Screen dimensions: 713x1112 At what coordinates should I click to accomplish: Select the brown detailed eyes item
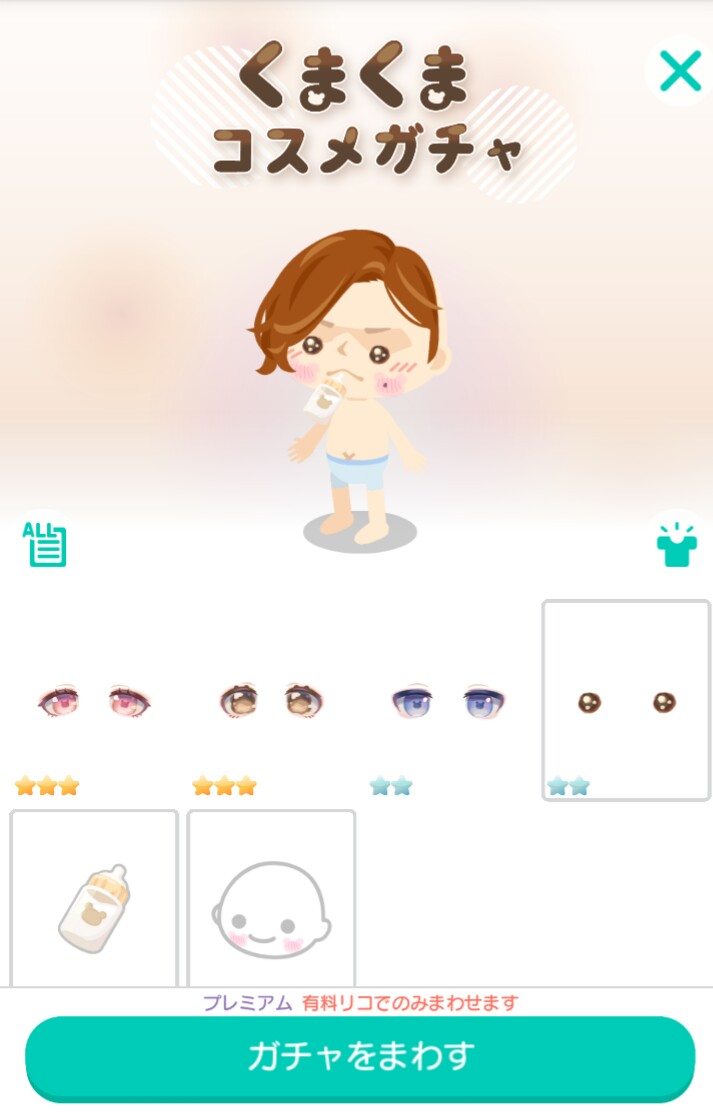point(271,702)
